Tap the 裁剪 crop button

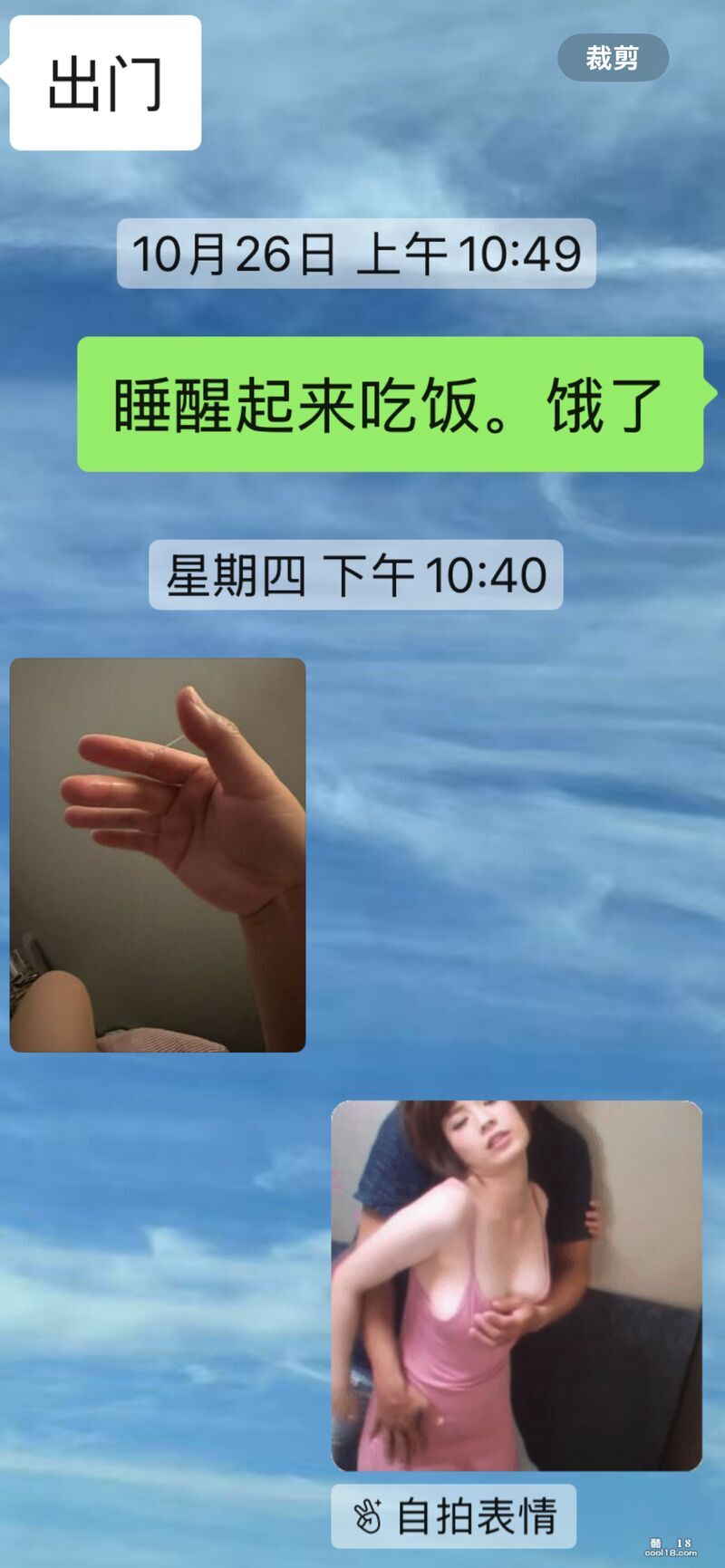point(613,58)
